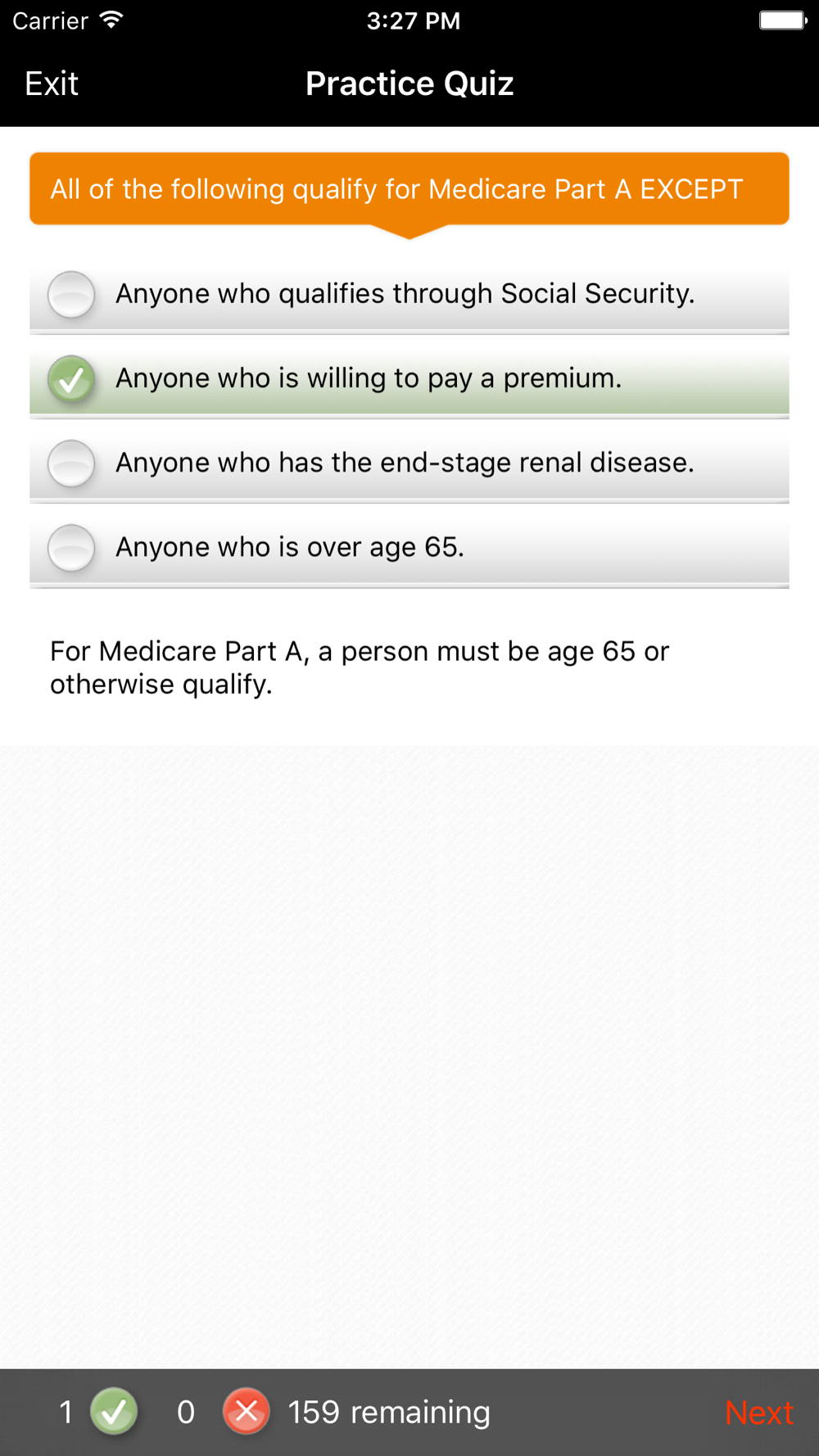Select 'Anyone who is over age 65'
819x1456 pixels.
(409, 548)
